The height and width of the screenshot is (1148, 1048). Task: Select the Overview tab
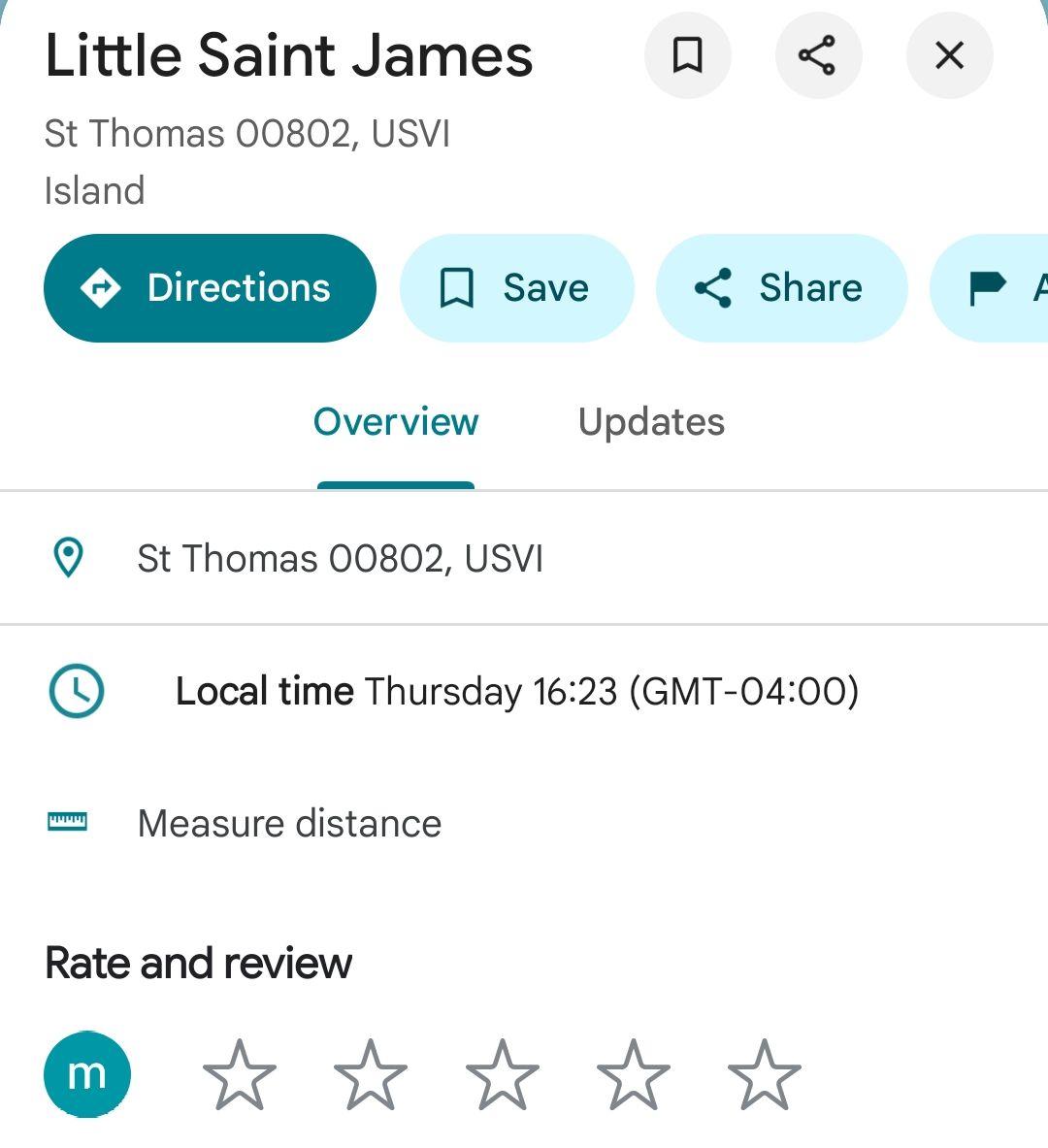396,422
